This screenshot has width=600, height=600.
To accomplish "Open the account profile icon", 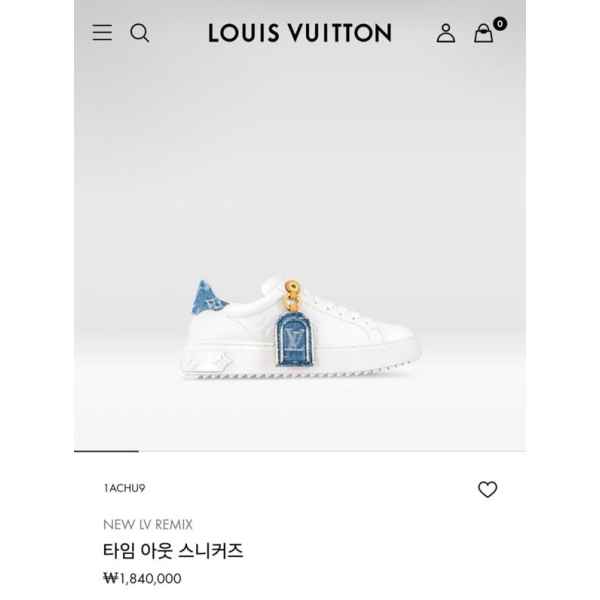I will tap(446, 33).
